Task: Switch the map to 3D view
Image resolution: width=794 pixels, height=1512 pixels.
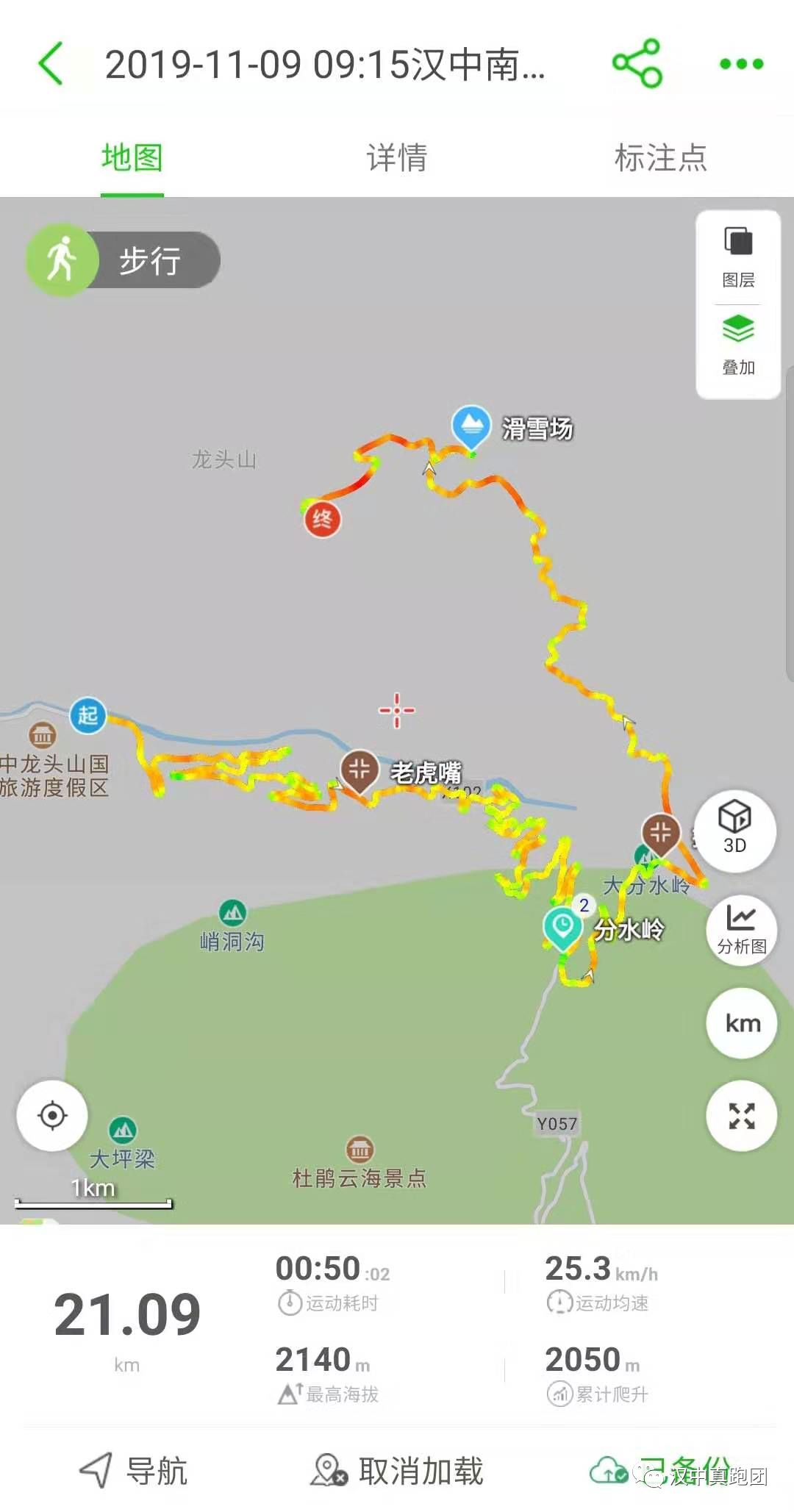Action: click(x=736, y=830)
